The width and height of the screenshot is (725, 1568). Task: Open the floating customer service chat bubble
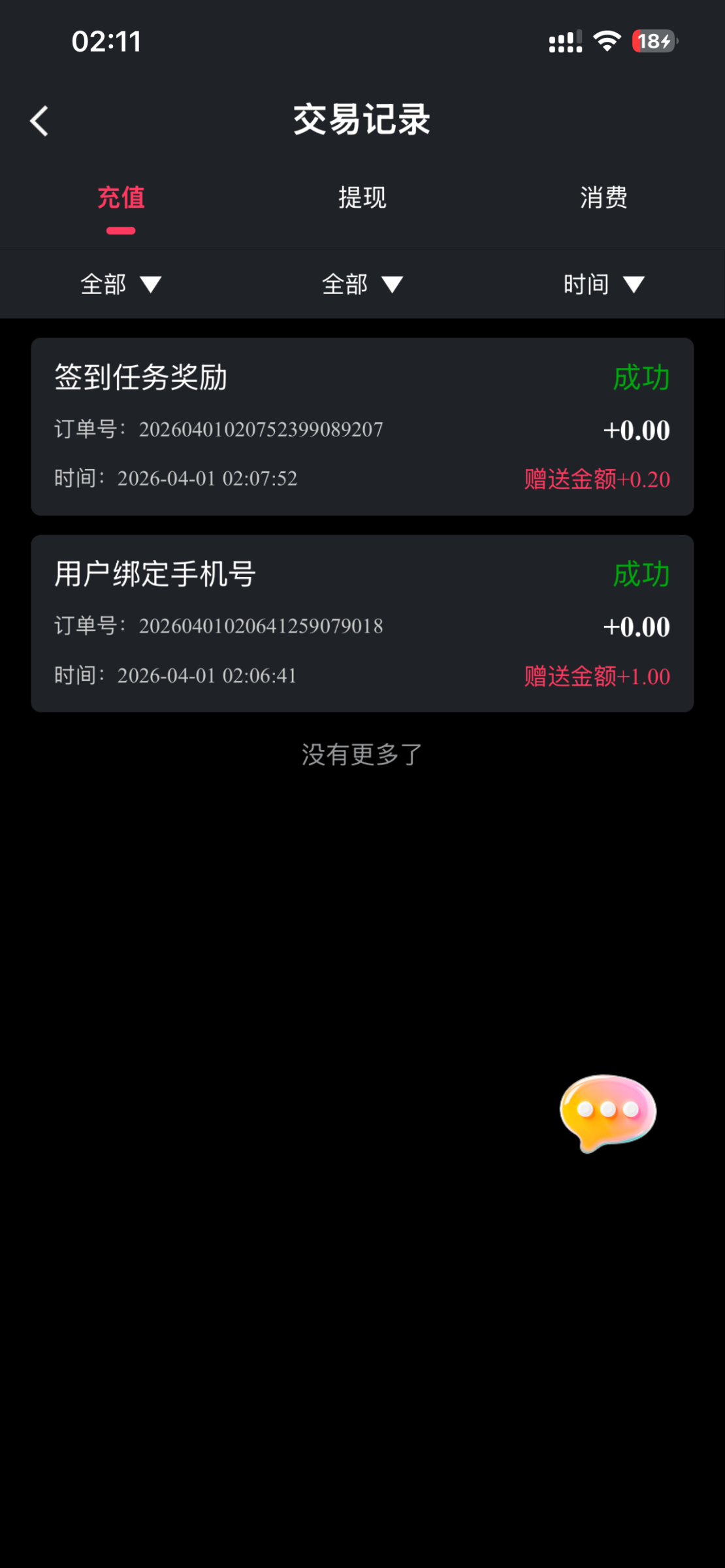click(x=607, y=1112)
